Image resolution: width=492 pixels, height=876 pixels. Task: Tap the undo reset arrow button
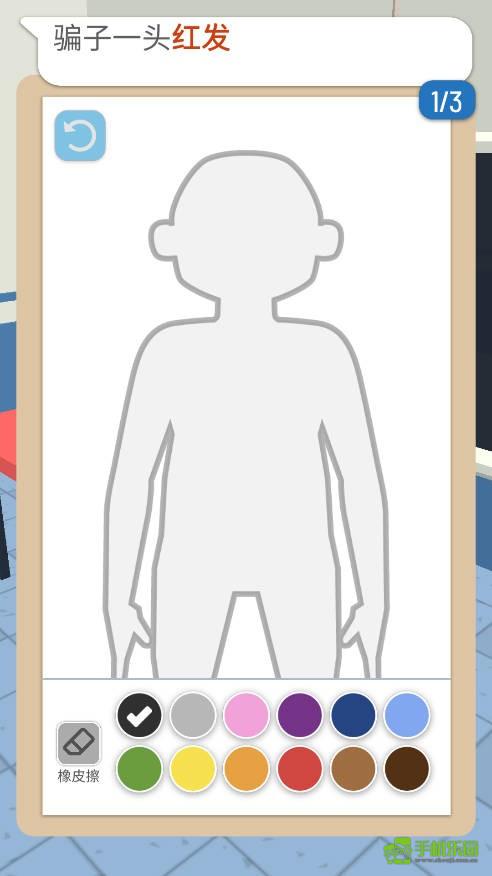(x=80, y=136)
